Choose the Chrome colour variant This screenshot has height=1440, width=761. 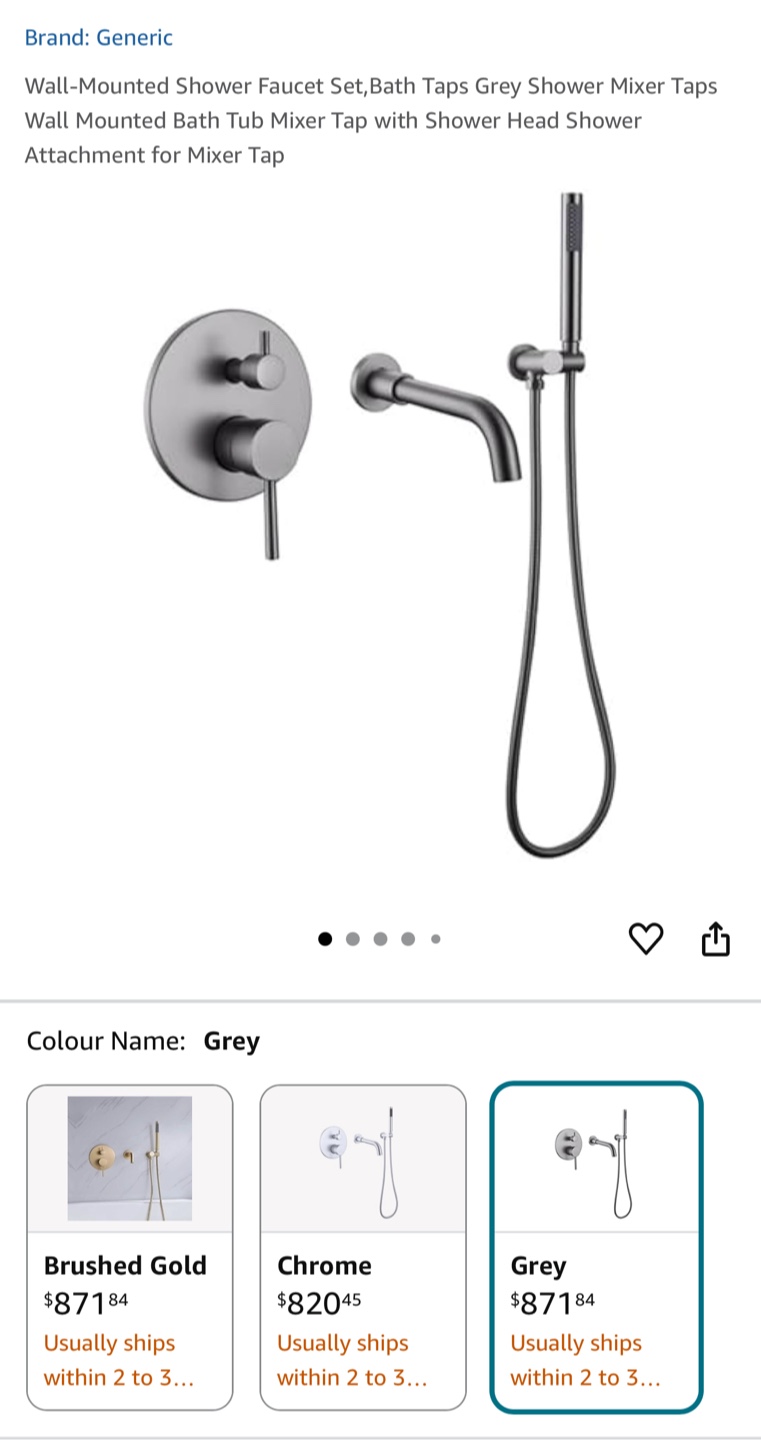point(363,1247)
